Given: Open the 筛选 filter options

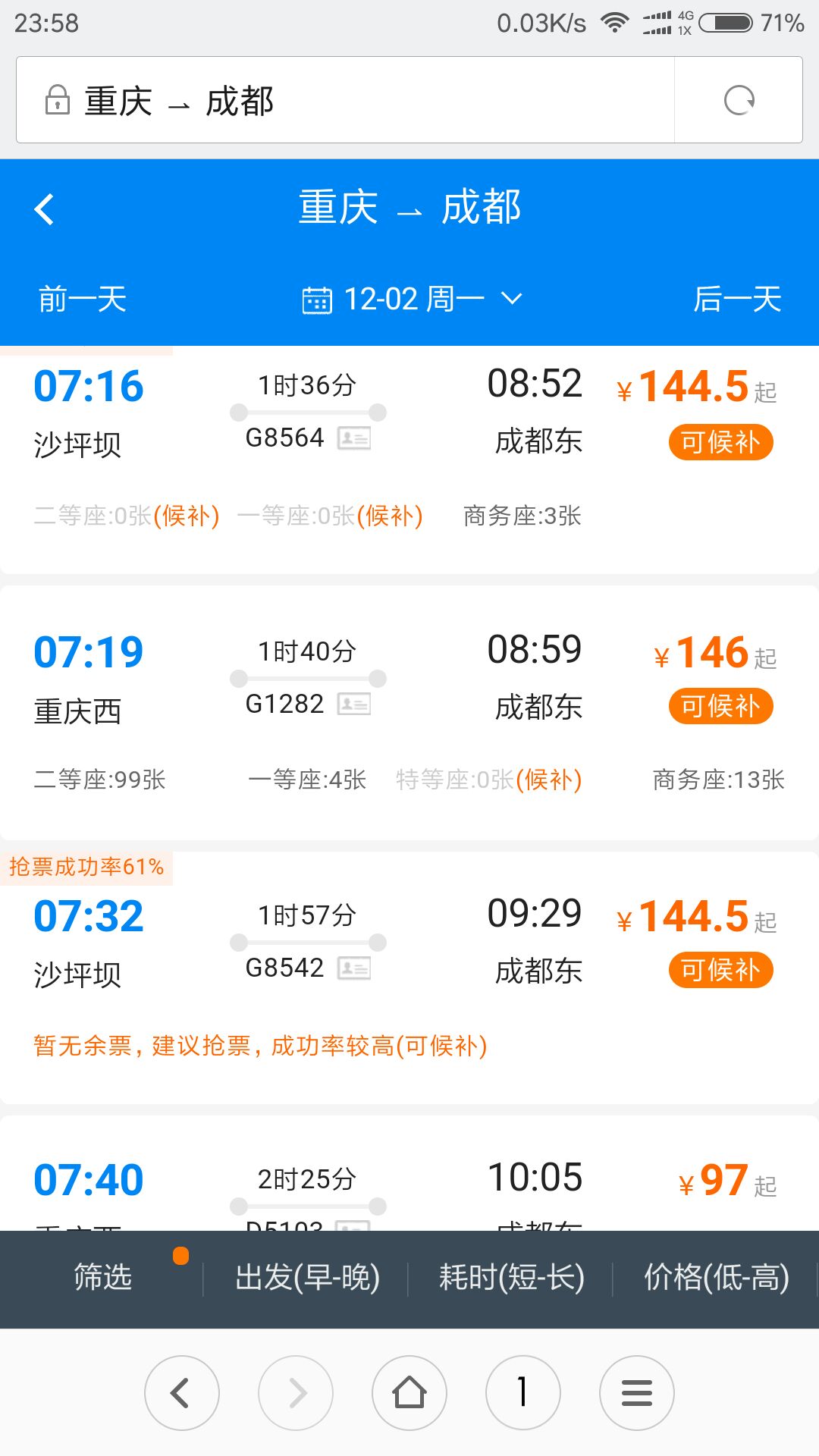Looking at the screenshot, I should (x=102, y=1277).
